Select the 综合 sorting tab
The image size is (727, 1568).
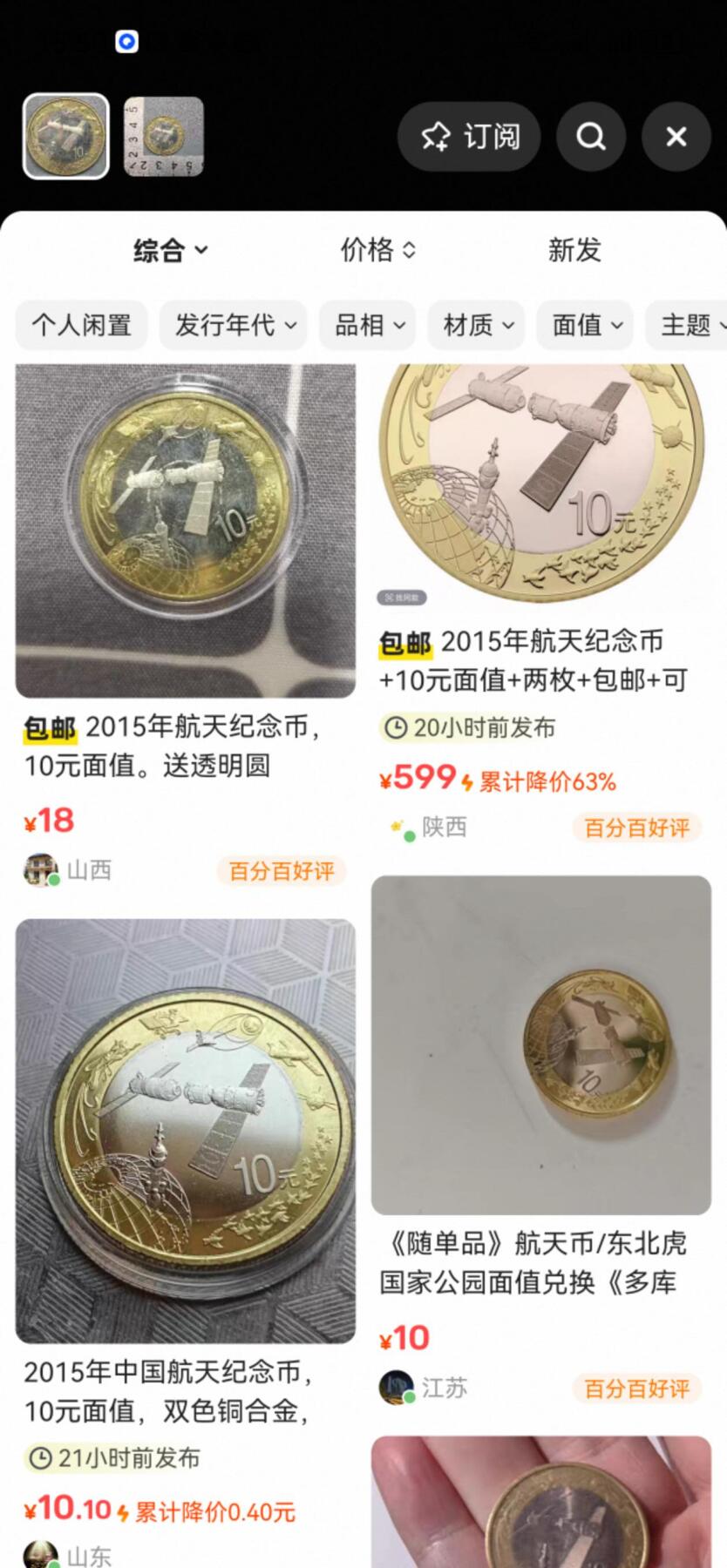(x=170, y=251)
